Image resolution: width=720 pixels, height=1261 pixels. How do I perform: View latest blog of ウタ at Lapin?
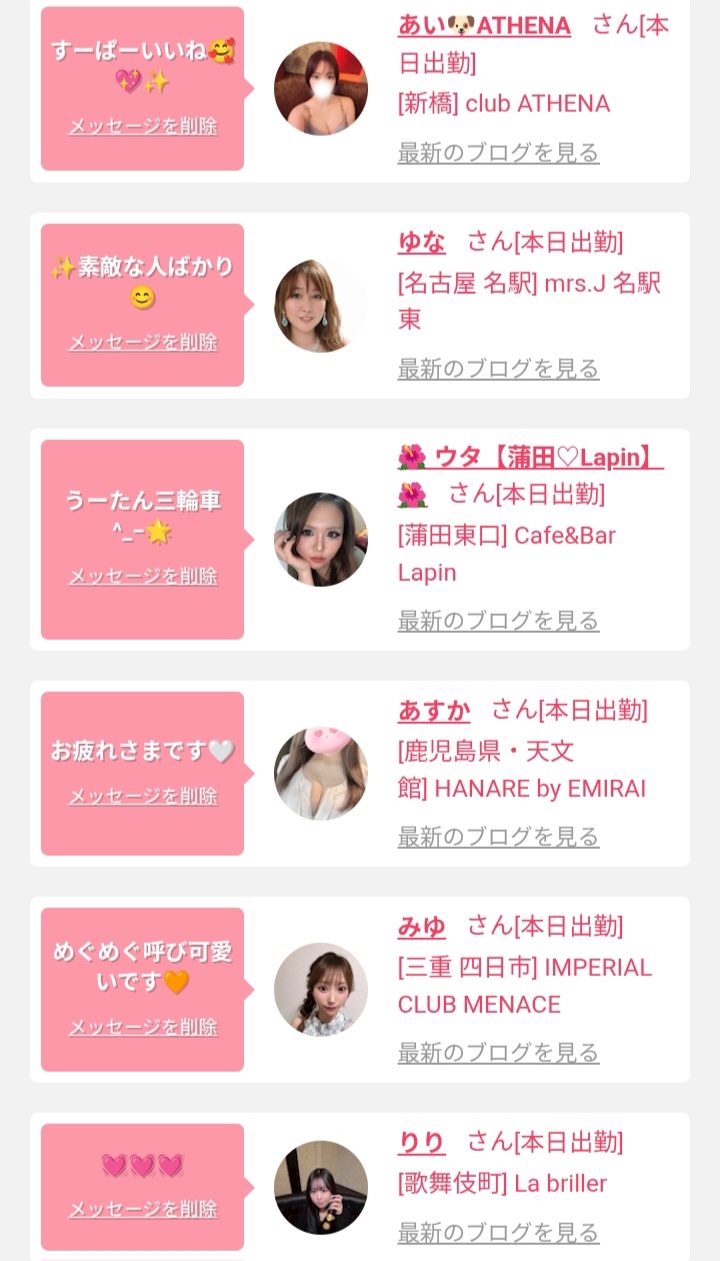(x=498, y=621)
